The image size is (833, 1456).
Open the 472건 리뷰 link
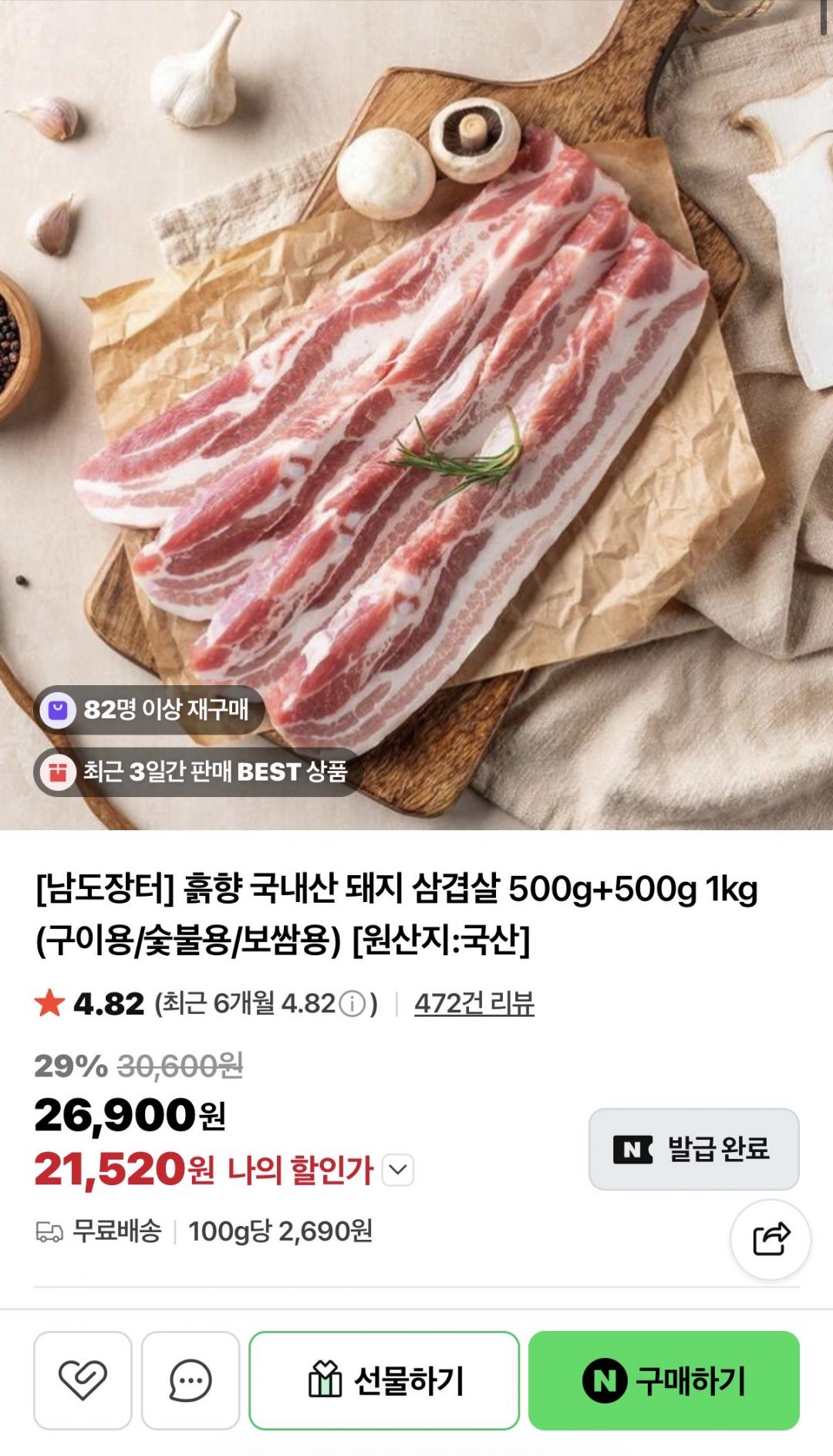pyautogui.click(x=474, y=1003)
